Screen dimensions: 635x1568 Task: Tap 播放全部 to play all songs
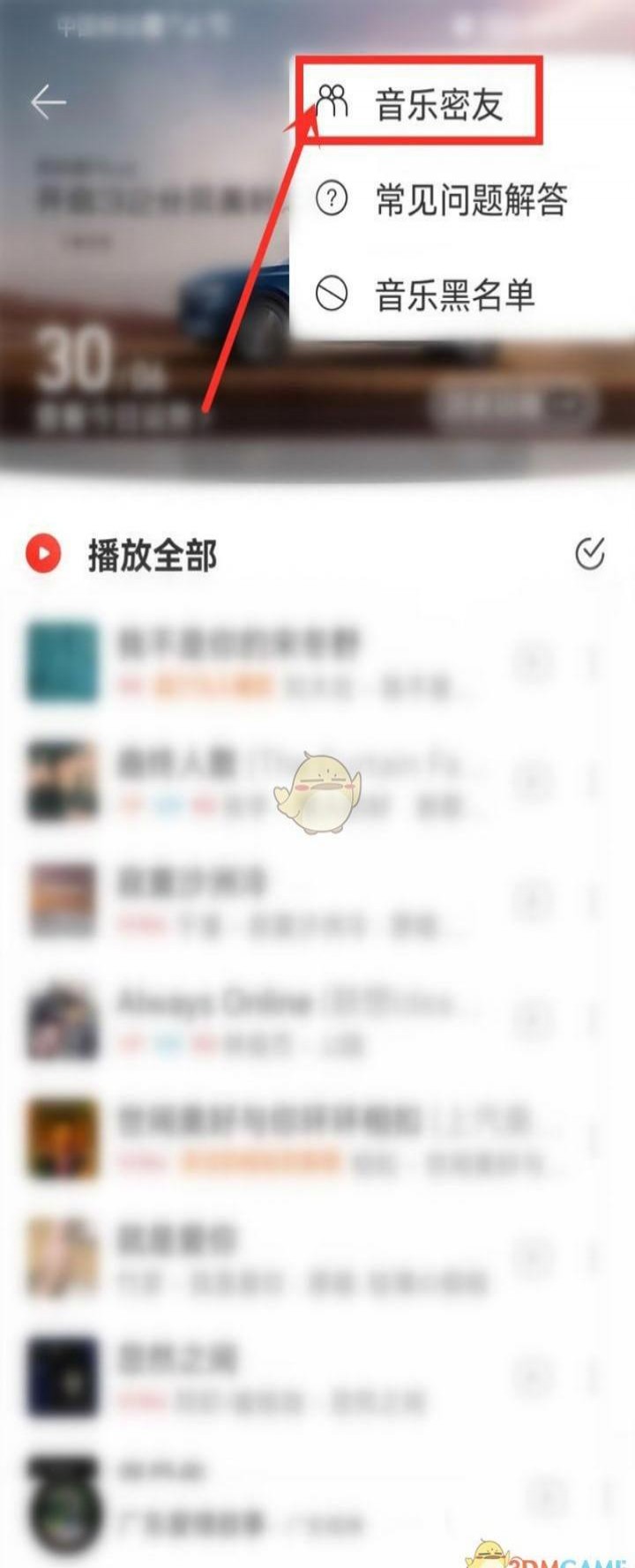[150, 556]
